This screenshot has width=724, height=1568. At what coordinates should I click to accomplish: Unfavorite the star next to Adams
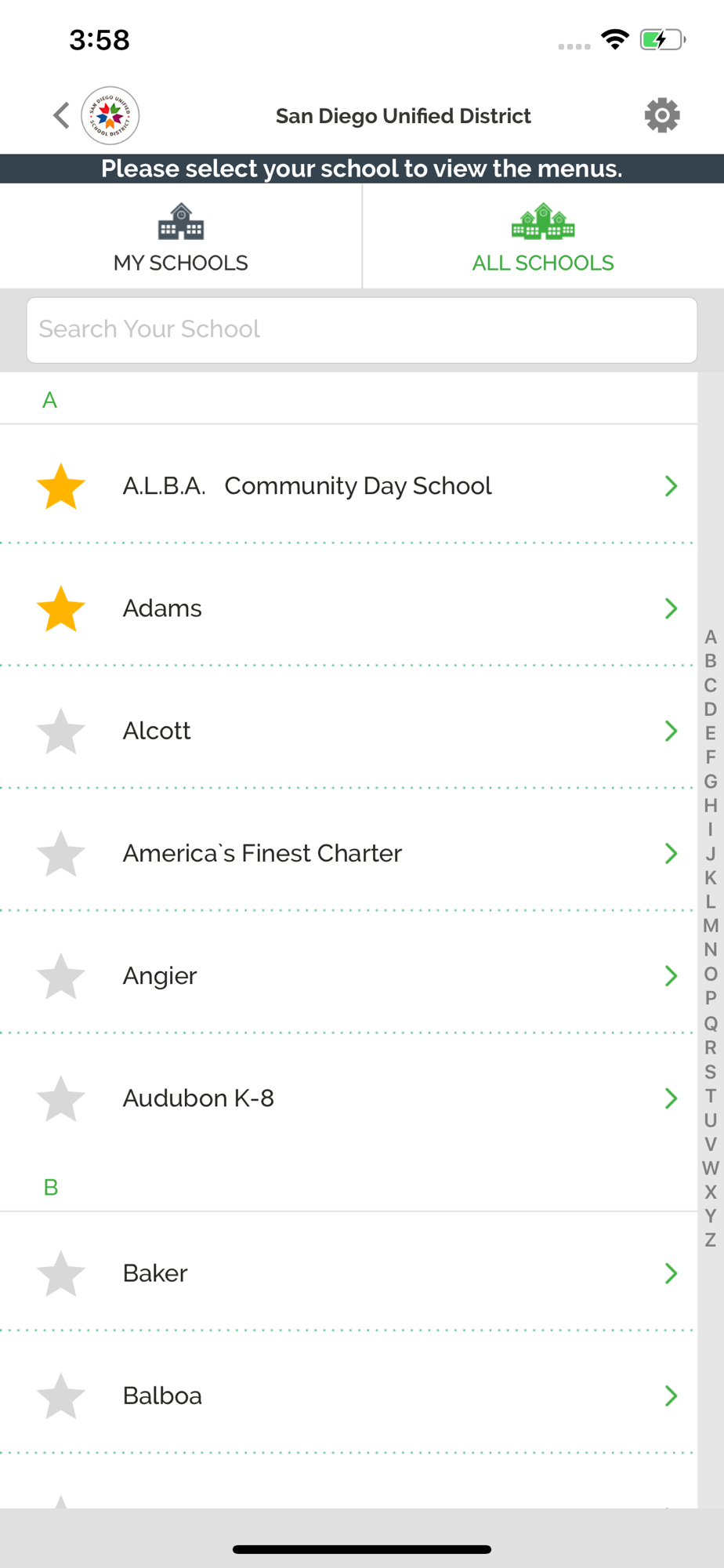61,609
